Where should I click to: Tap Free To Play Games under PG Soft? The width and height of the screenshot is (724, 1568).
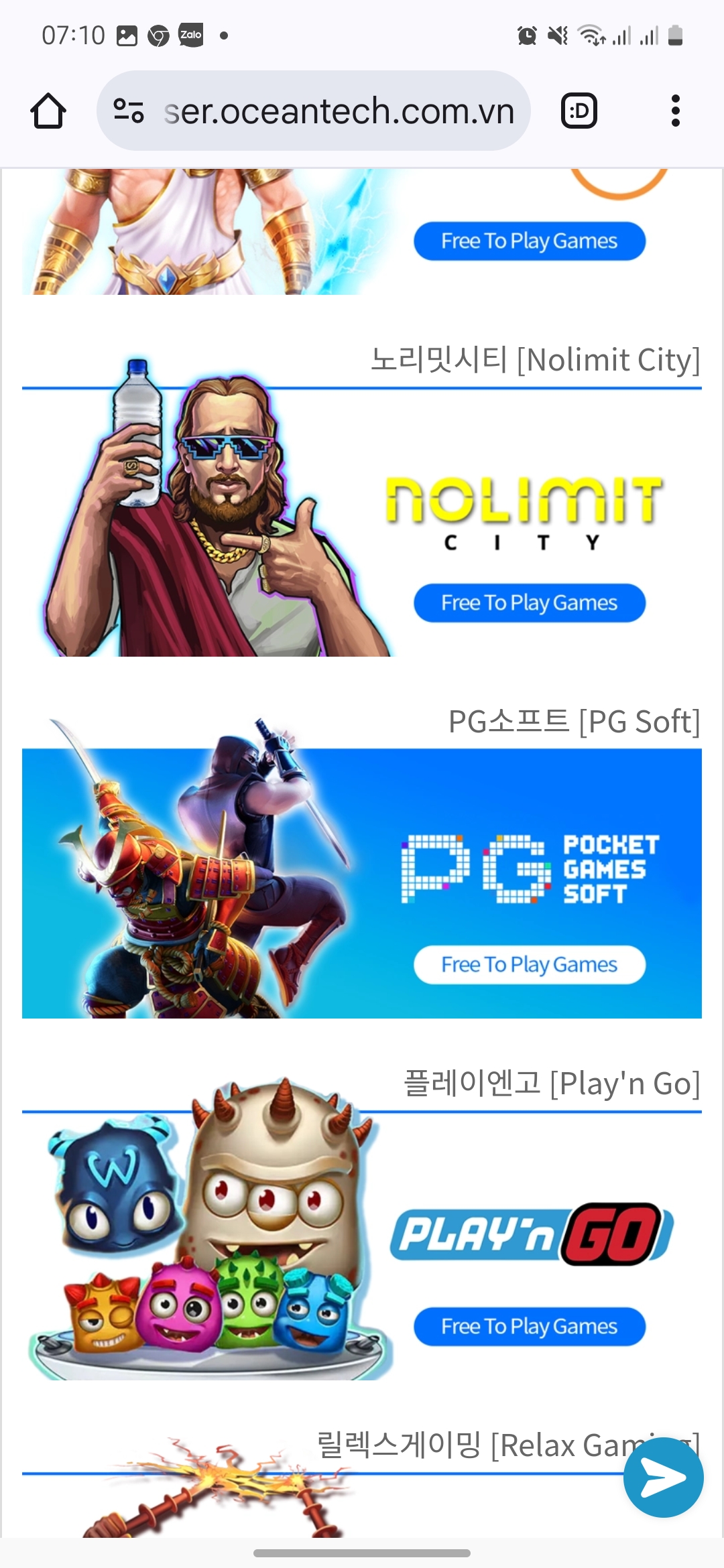pyautogui.click(x=529, y=965)
